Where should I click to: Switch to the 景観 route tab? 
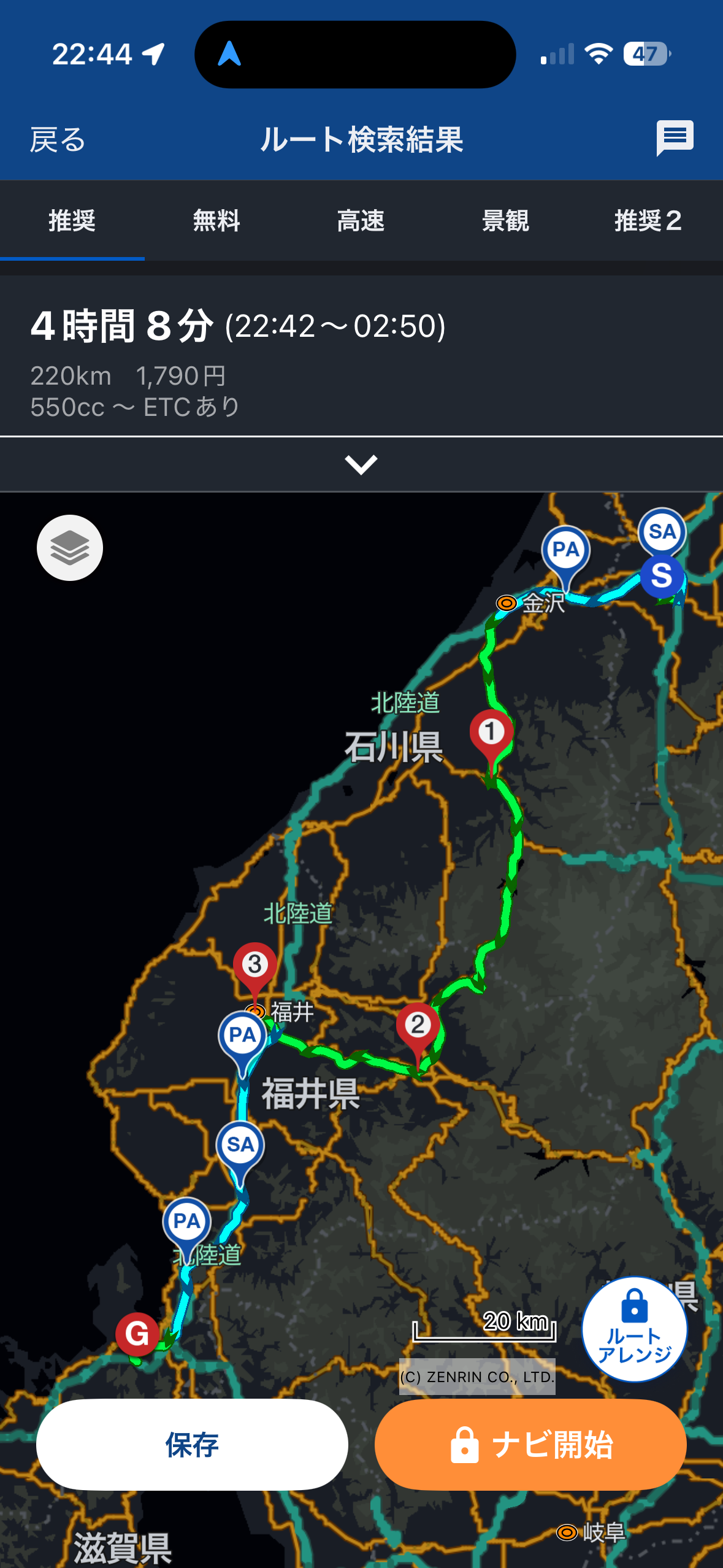[x=505, y=221]
